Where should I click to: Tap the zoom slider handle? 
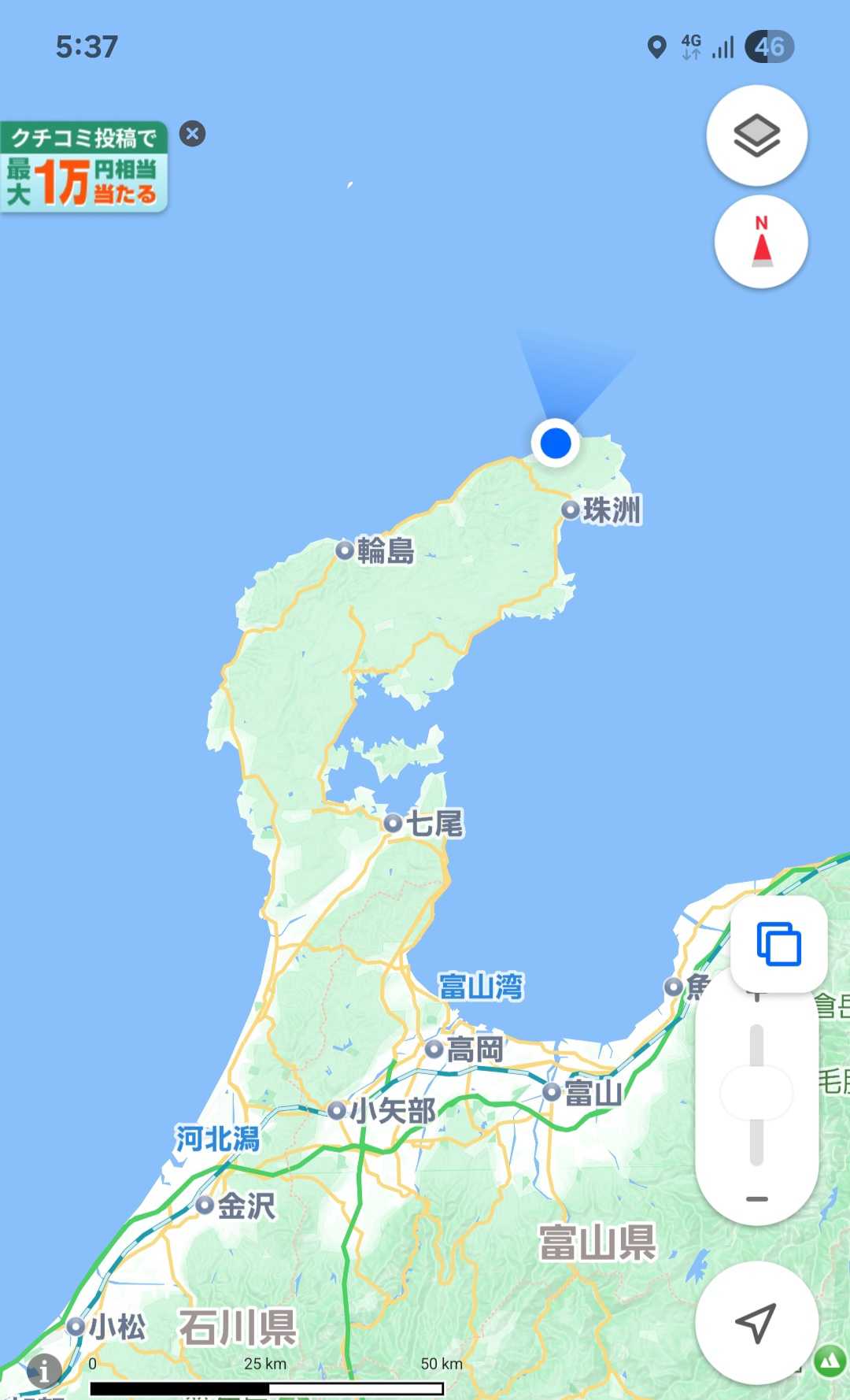756,1092
